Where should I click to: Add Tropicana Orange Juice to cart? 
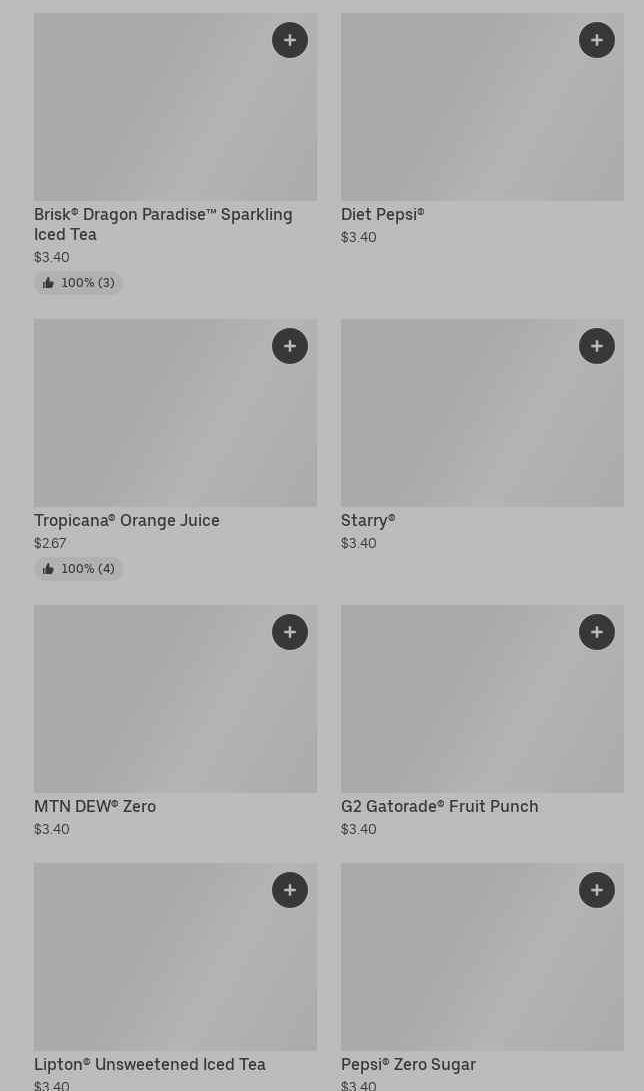point(290,346)
